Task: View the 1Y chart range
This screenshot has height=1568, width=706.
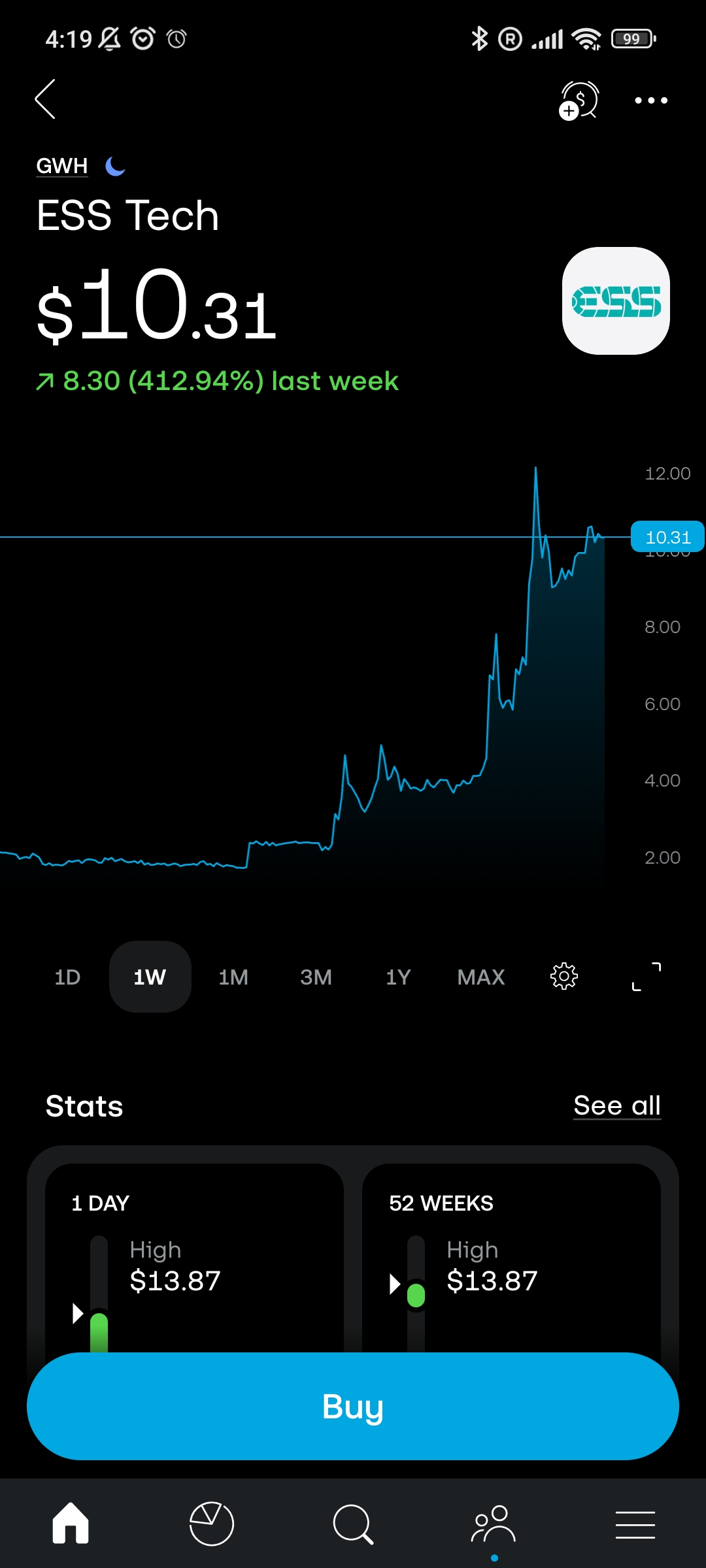Action: tap(398, 977)
